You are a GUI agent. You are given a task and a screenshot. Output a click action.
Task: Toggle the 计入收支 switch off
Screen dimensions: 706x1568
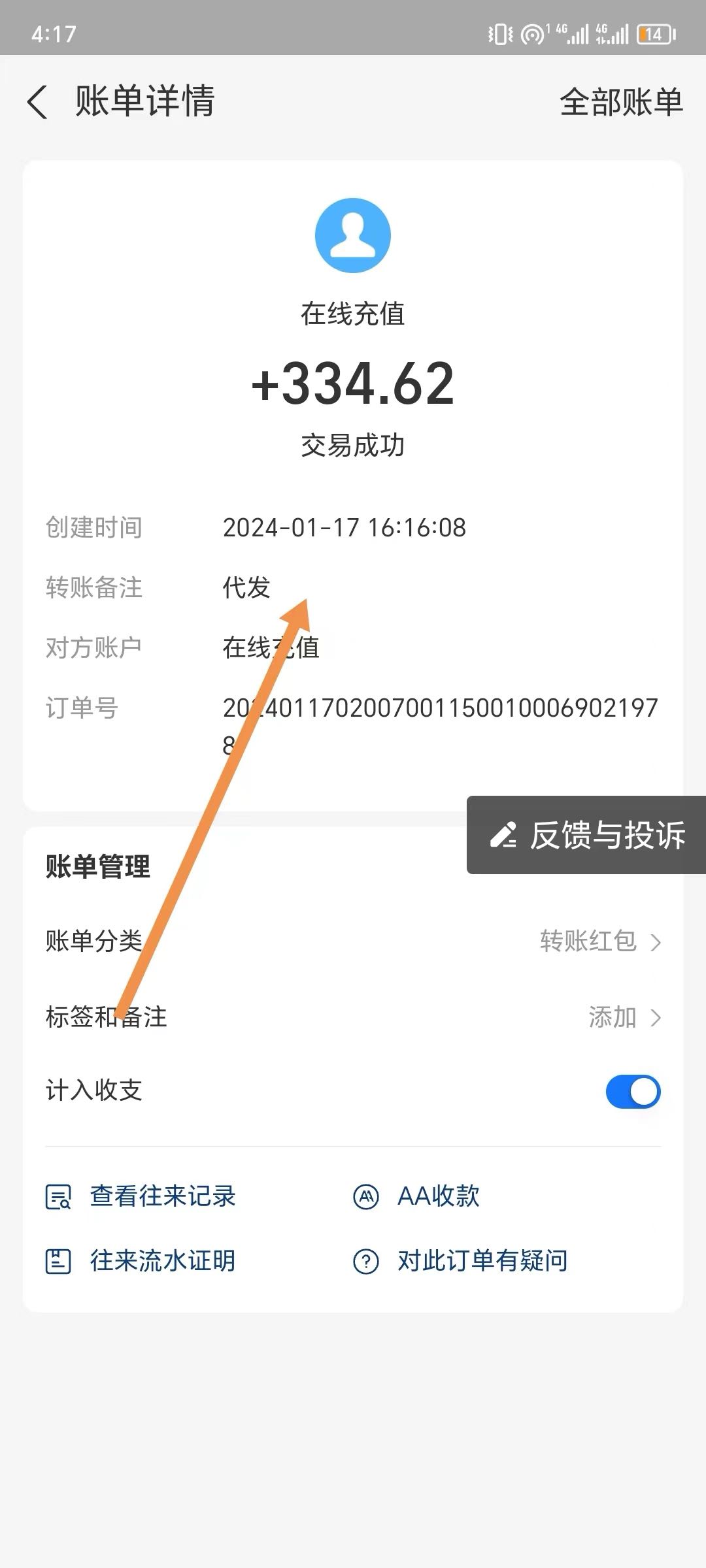coord(633,1092)
